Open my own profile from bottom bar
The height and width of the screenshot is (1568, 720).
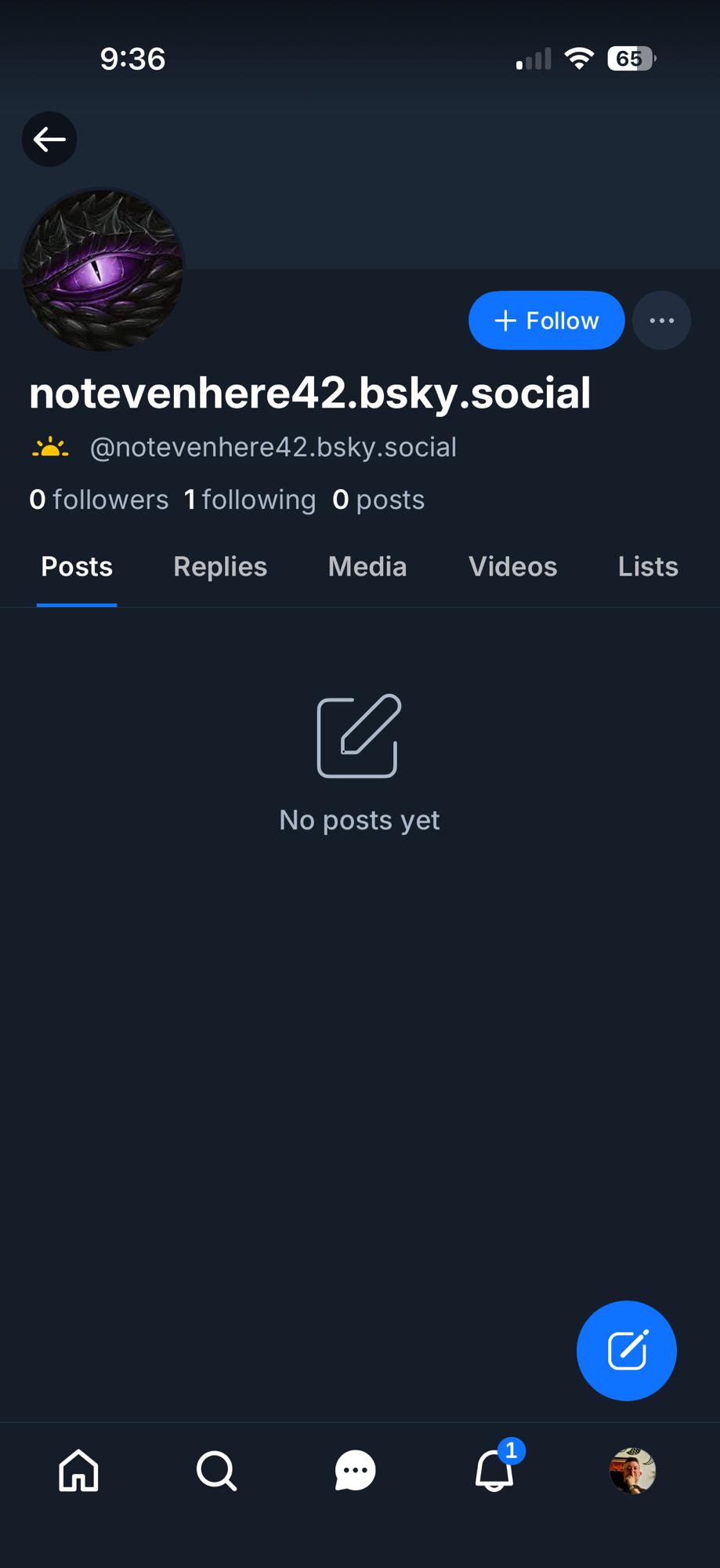tap(632, 1470)
